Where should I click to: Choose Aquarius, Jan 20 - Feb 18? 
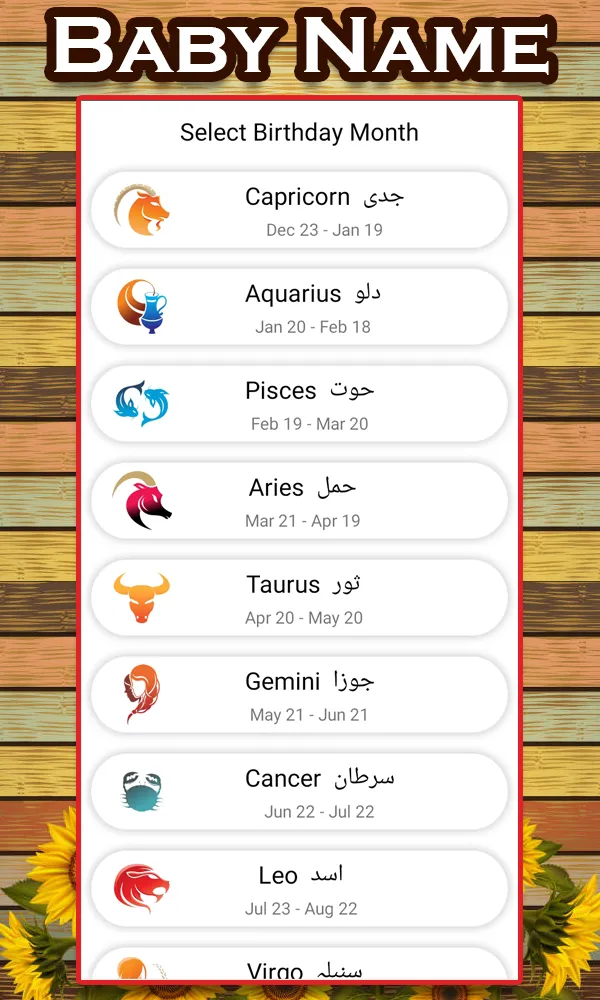(x=299, y=308)
